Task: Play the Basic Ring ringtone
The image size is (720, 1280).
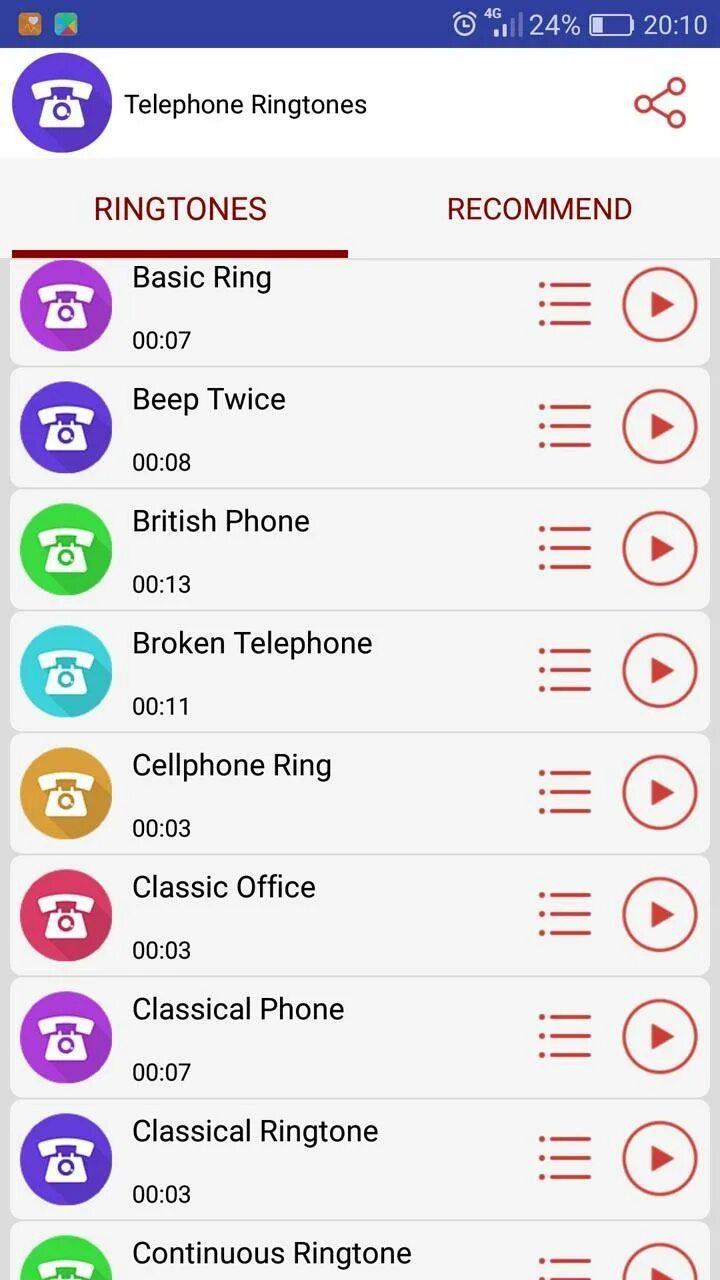Action: click(660, 304)
